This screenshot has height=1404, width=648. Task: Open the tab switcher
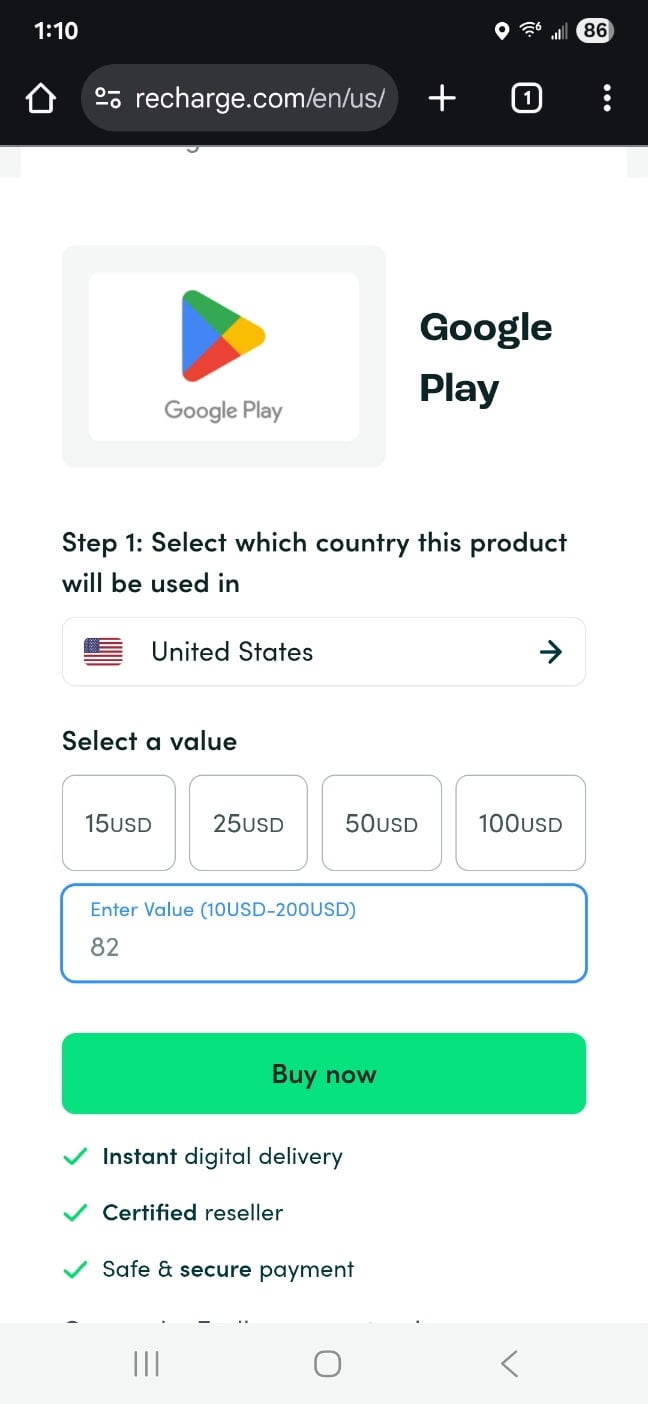[526, 98]
